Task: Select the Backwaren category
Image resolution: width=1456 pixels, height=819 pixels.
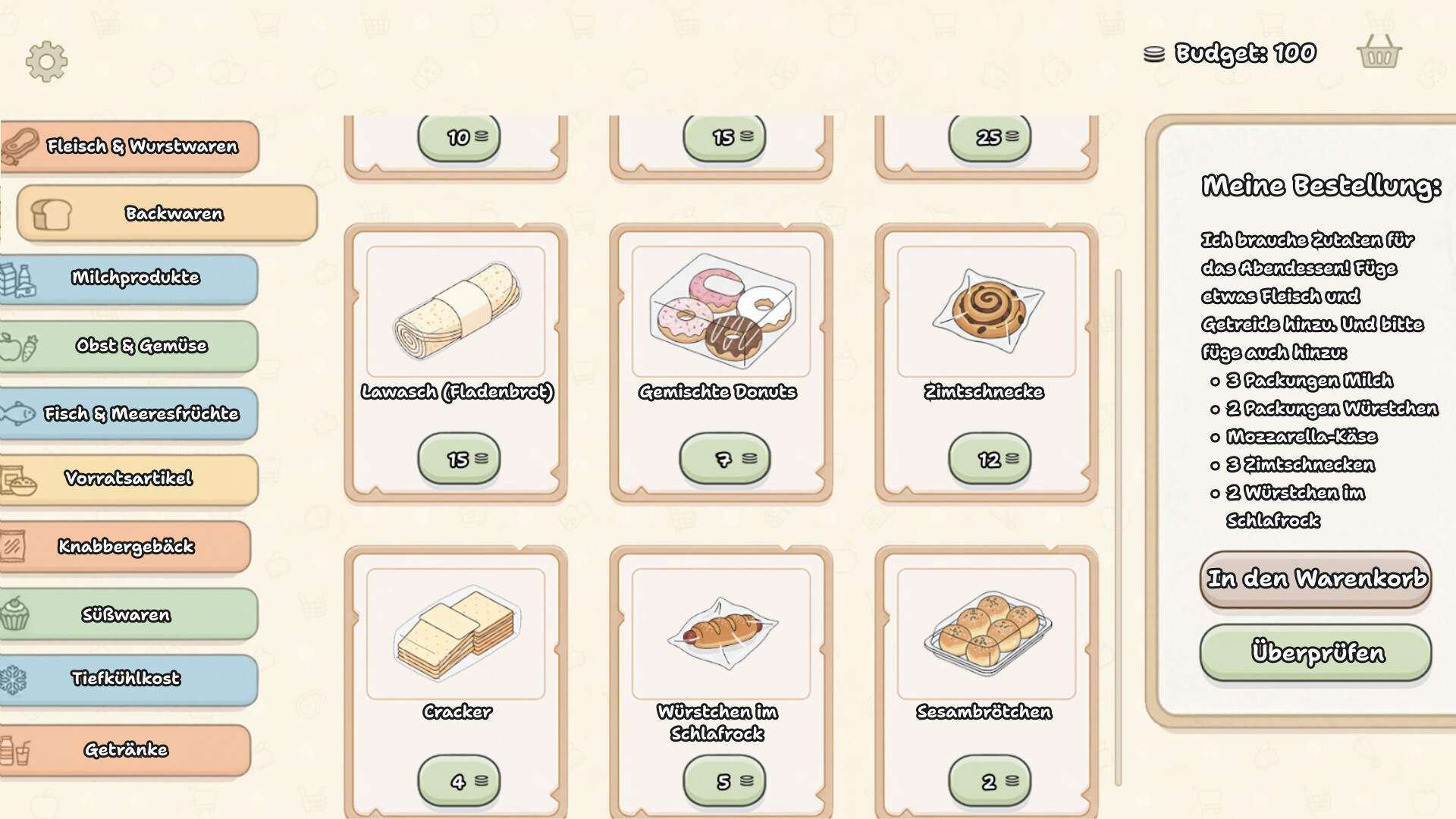Action: 168,214
